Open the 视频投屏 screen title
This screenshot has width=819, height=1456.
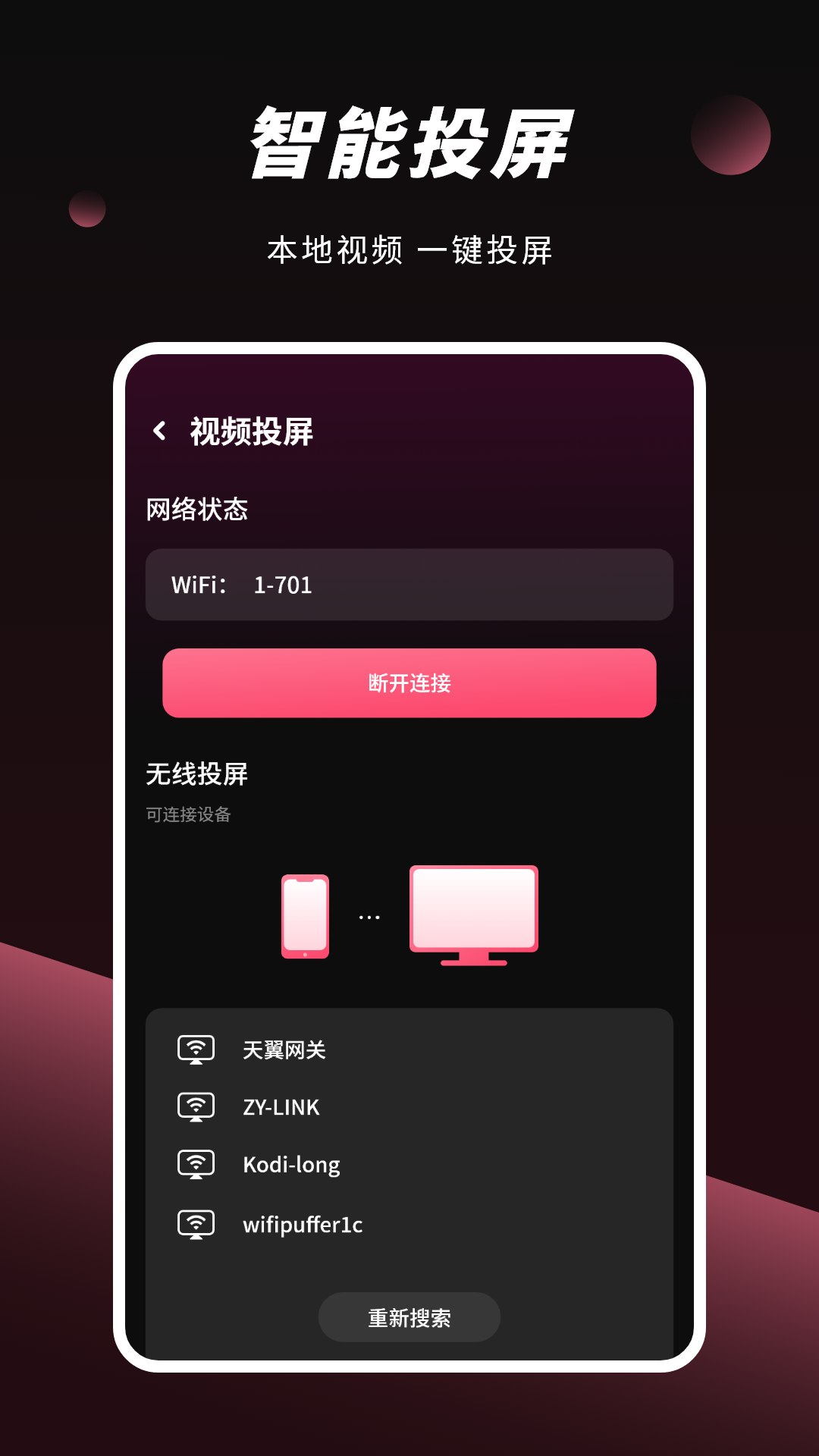[x=253, y=429]
